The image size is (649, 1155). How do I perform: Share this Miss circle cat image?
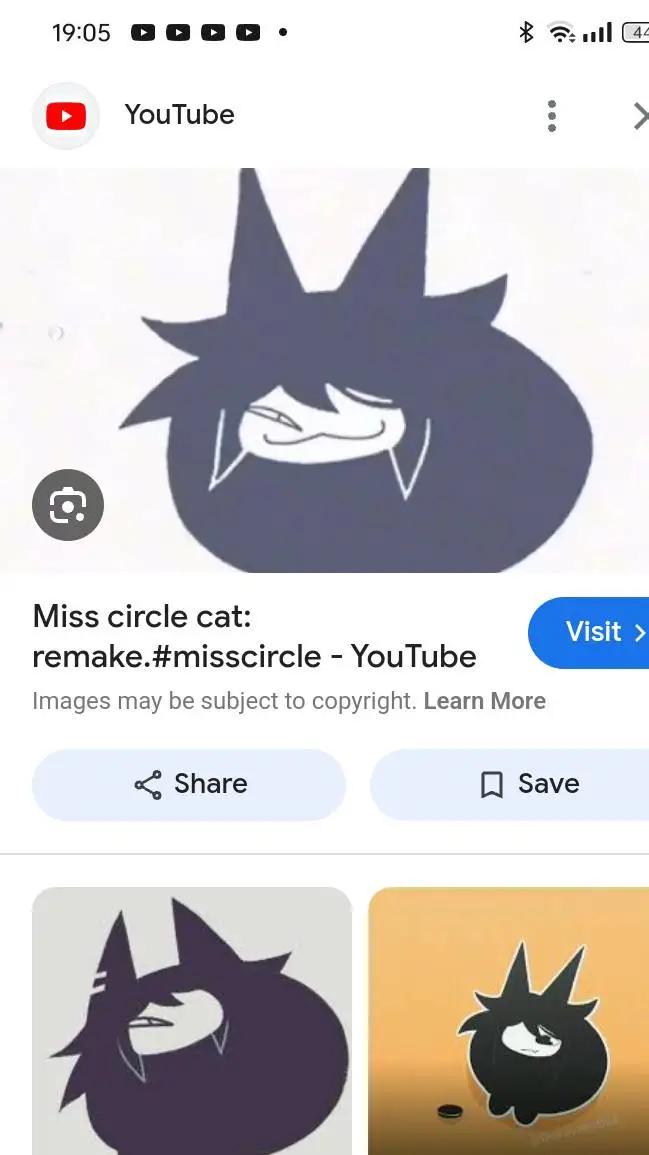coord(189,784)
